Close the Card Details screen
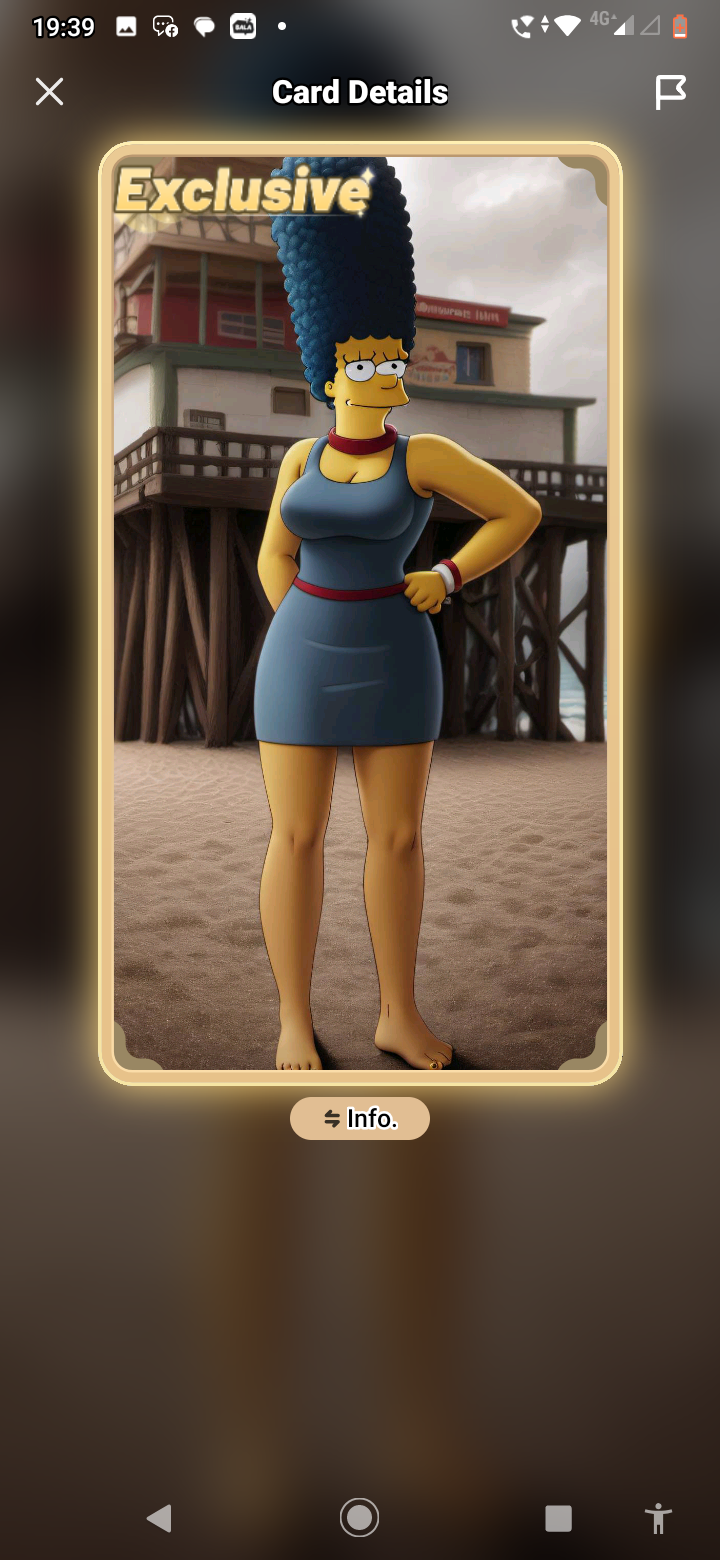The width and height of the screenshot is (720, 1560). coord(49,92)
